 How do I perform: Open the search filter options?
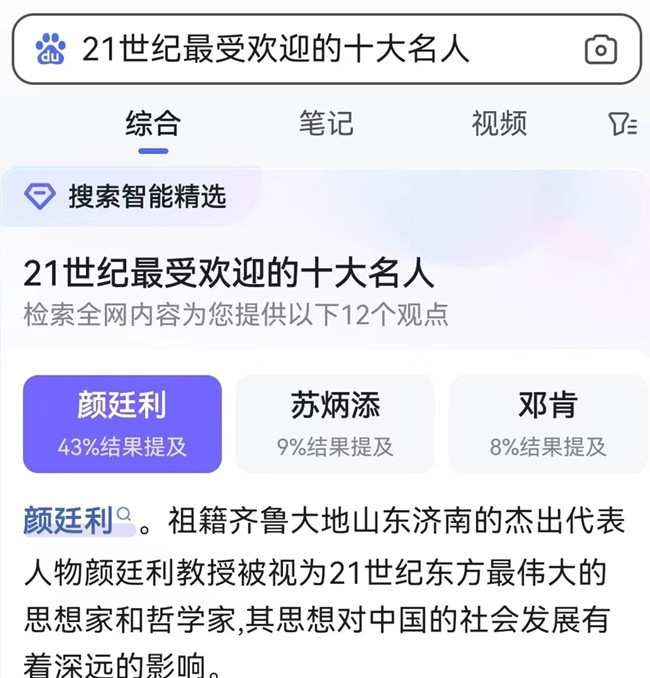click(x=622, y=124)
